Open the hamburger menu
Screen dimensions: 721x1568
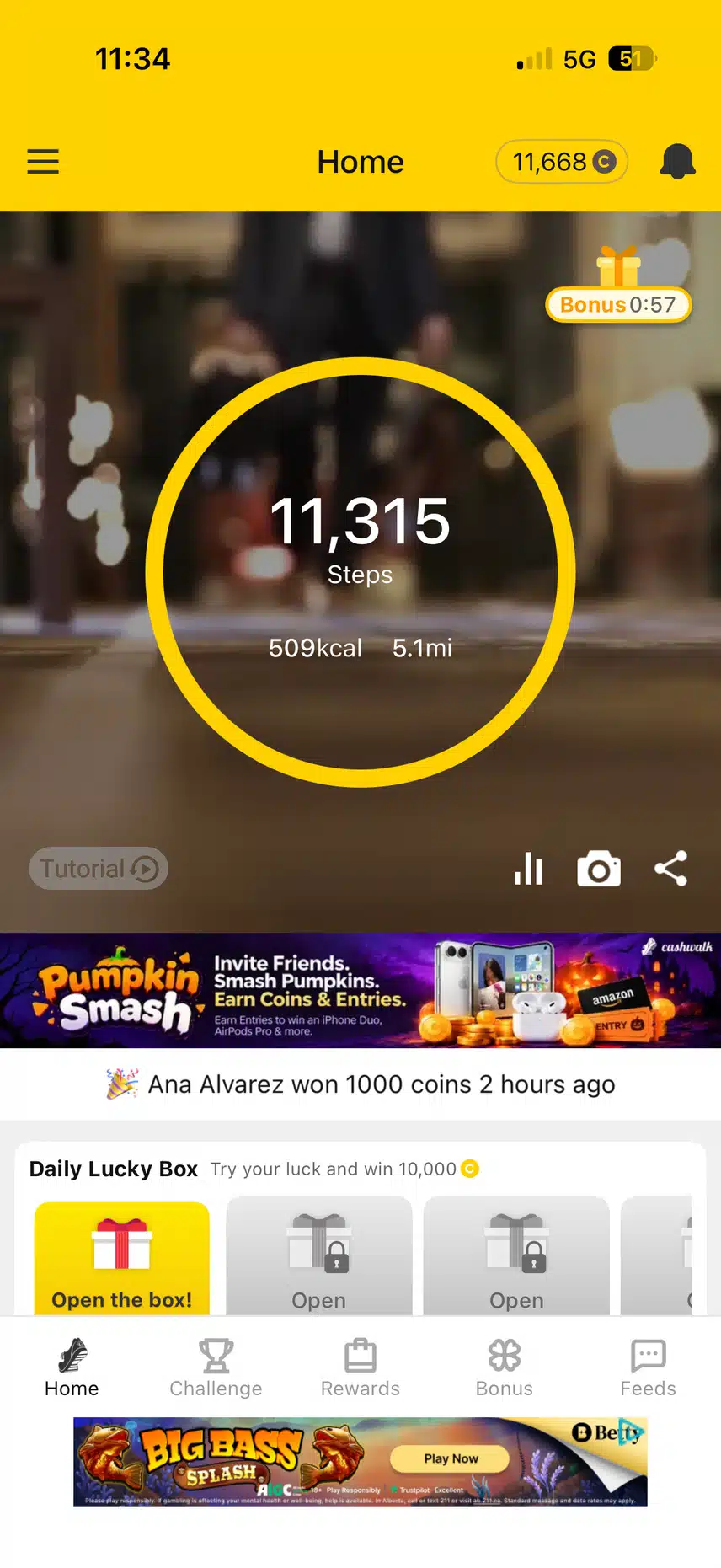(43, 161)
